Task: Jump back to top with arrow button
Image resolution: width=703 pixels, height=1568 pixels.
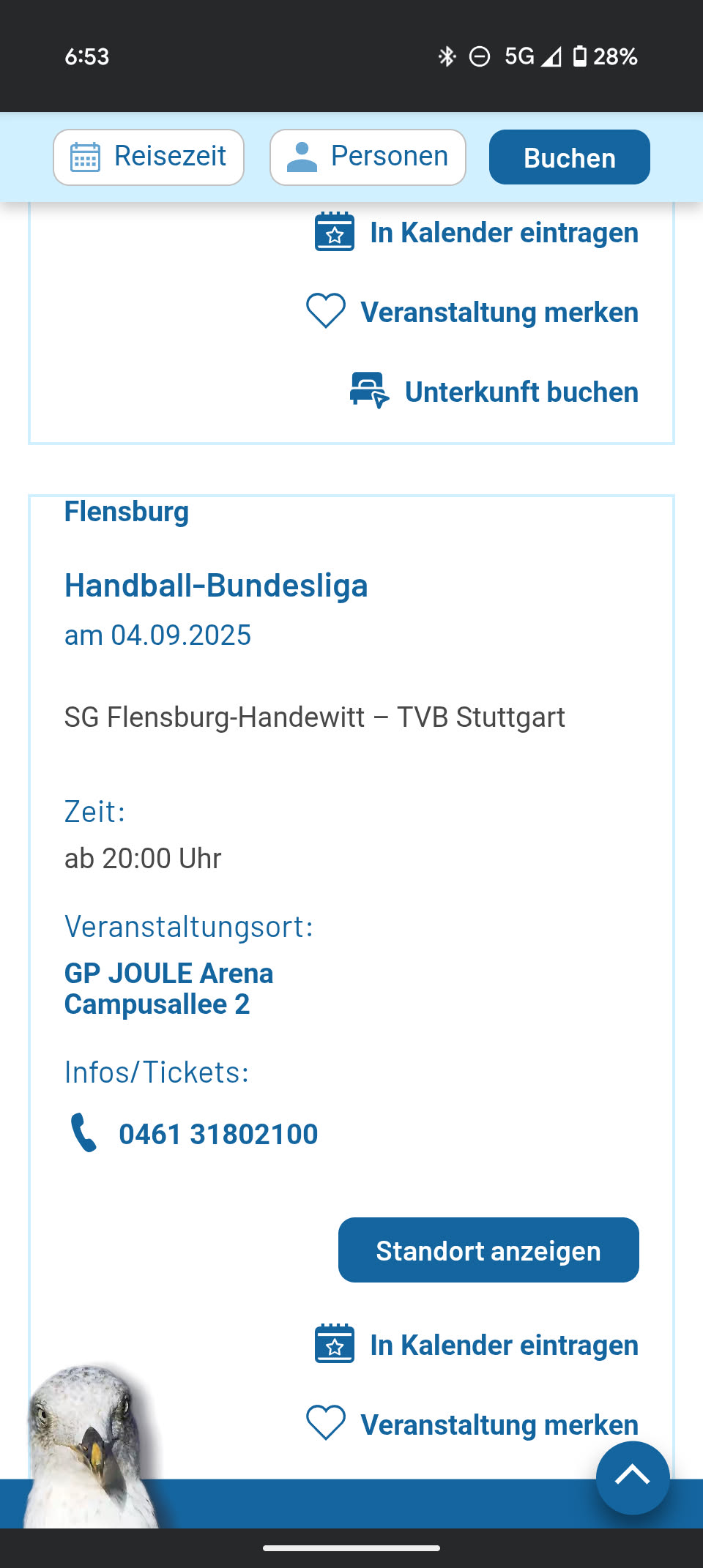Action: (632, 1477)
